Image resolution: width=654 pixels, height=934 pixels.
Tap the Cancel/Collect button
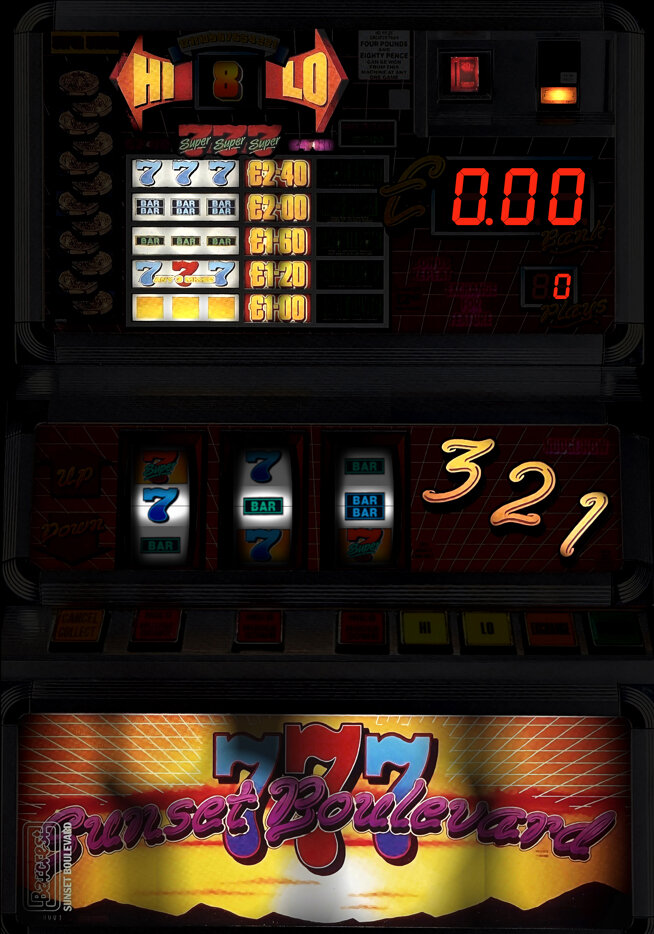click(77, 629)
